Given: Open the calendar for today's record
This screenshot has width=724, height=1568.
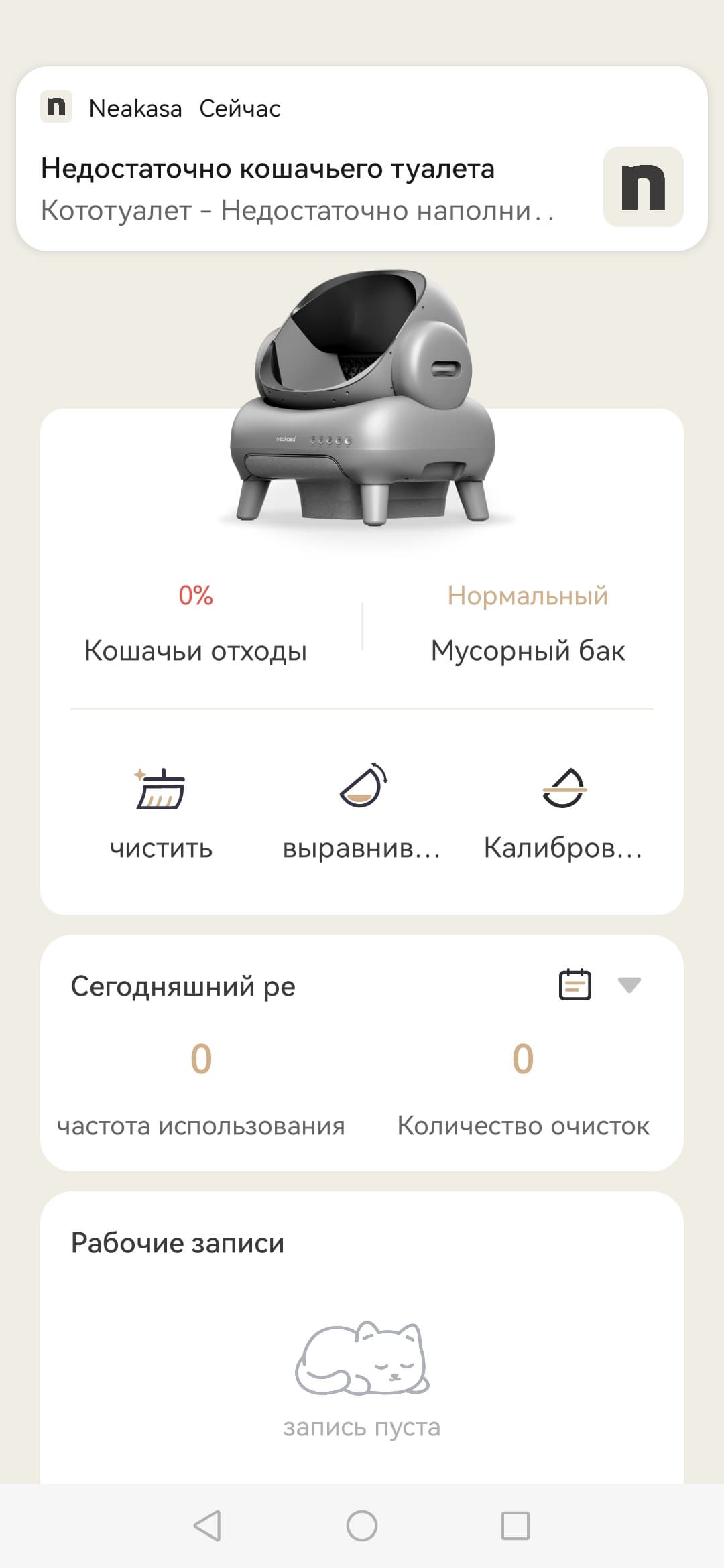Looking at the screenshot, I should (575, 985).
